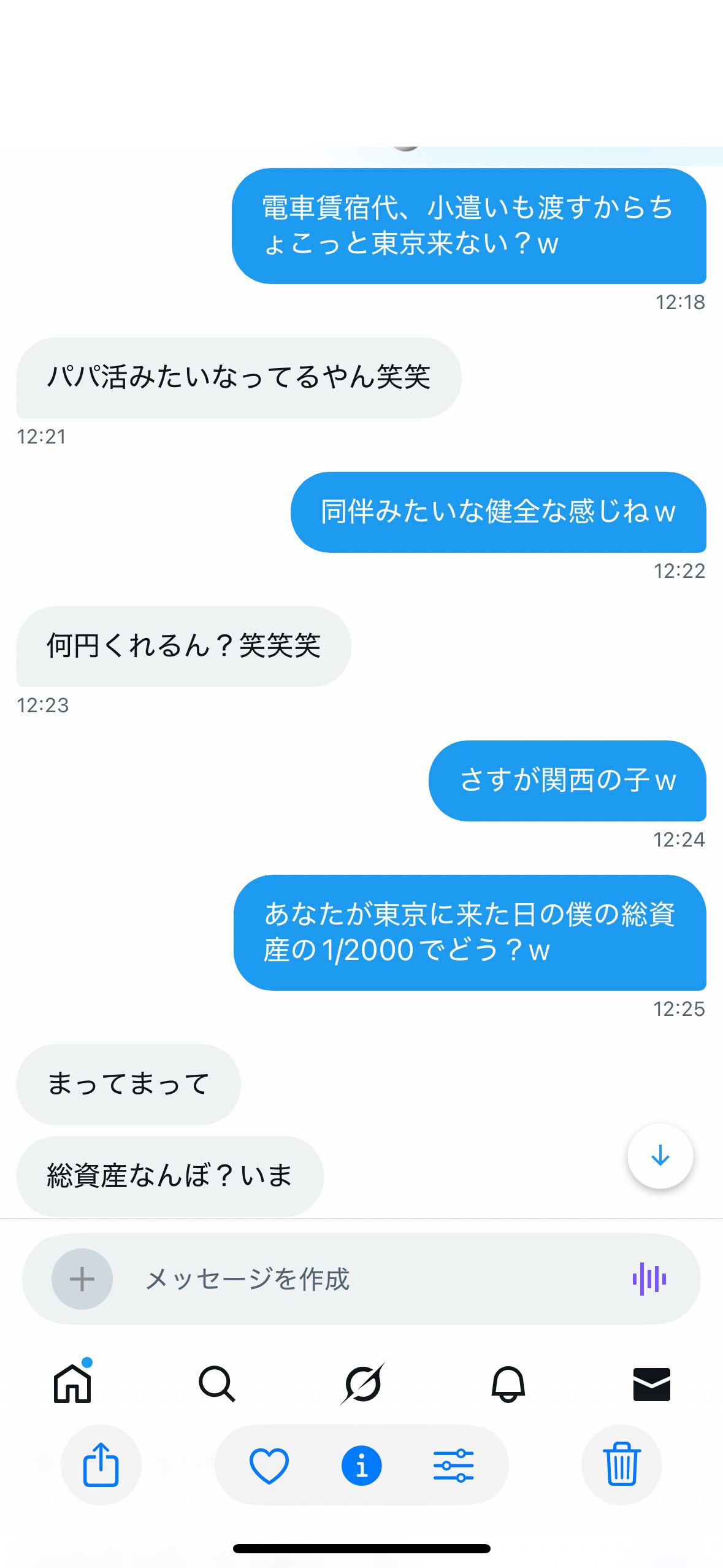Open the photo edit adjustments
This screenshot has height=1568, width=723.
453,1465
